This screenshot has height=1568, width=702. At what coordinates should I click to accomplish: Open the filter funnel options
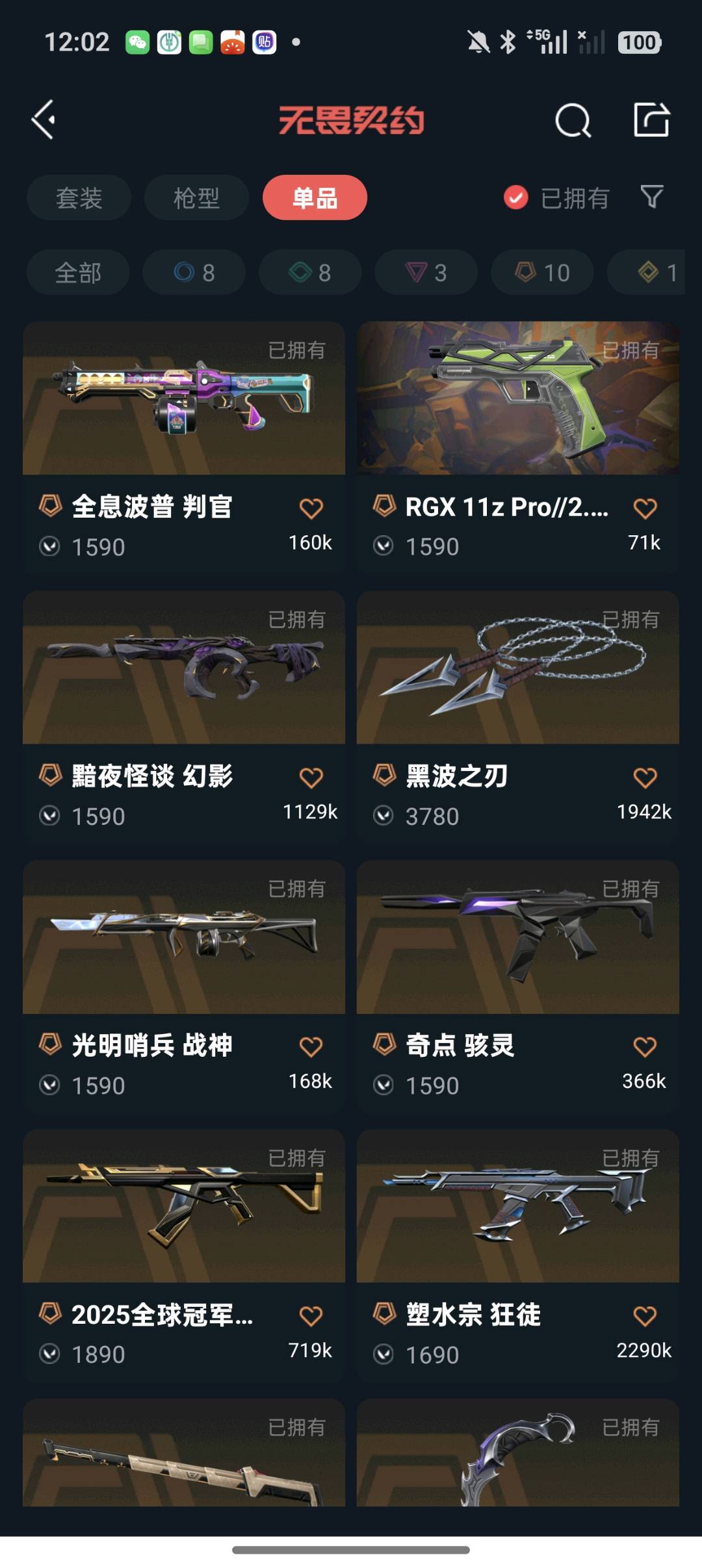tap(651, 197)
